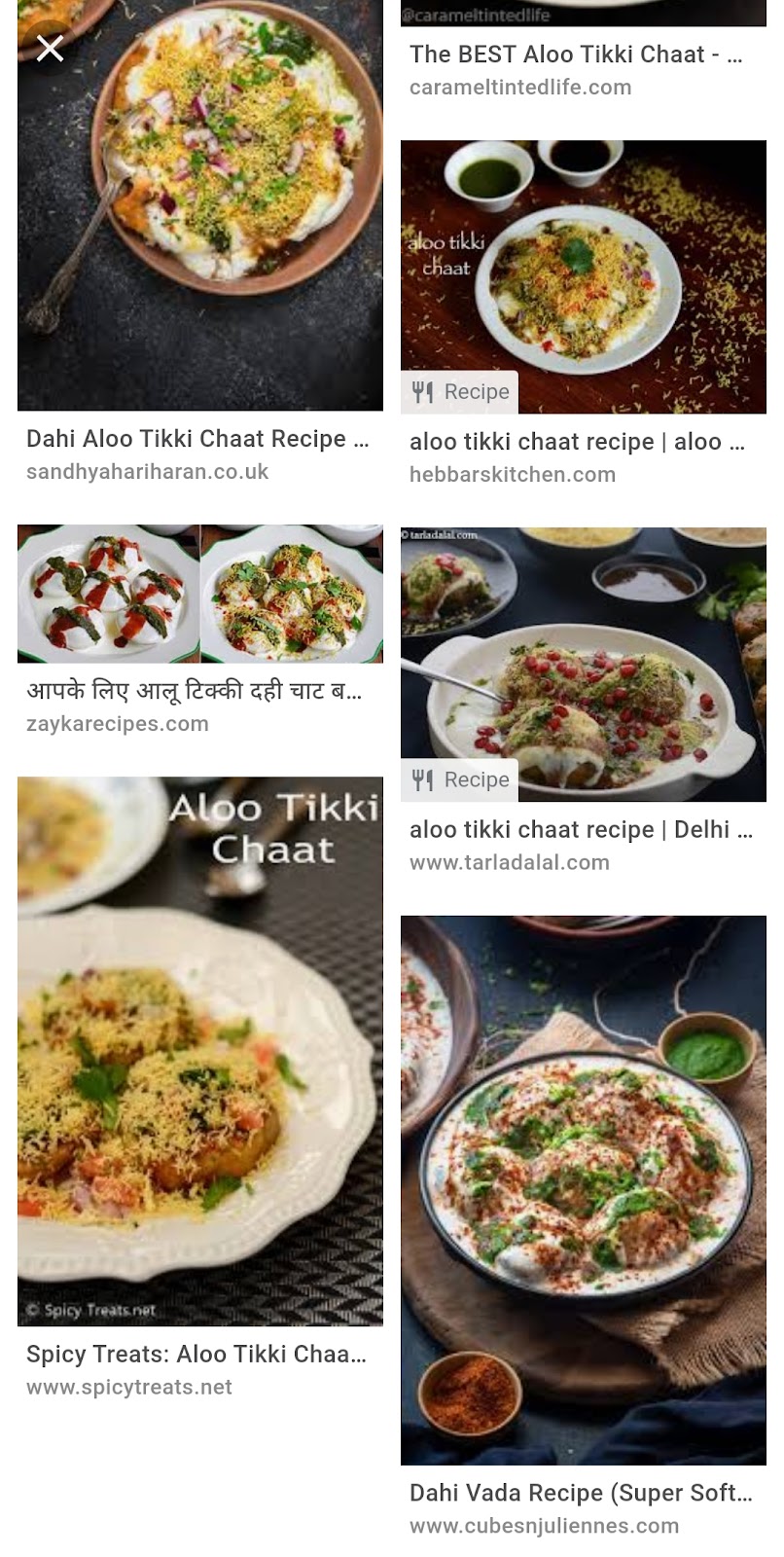The width and height of the screenshot is (784, 1557).
Task: Open the tarladalal.com Delhi chaat image
Action: pos(583,664)
